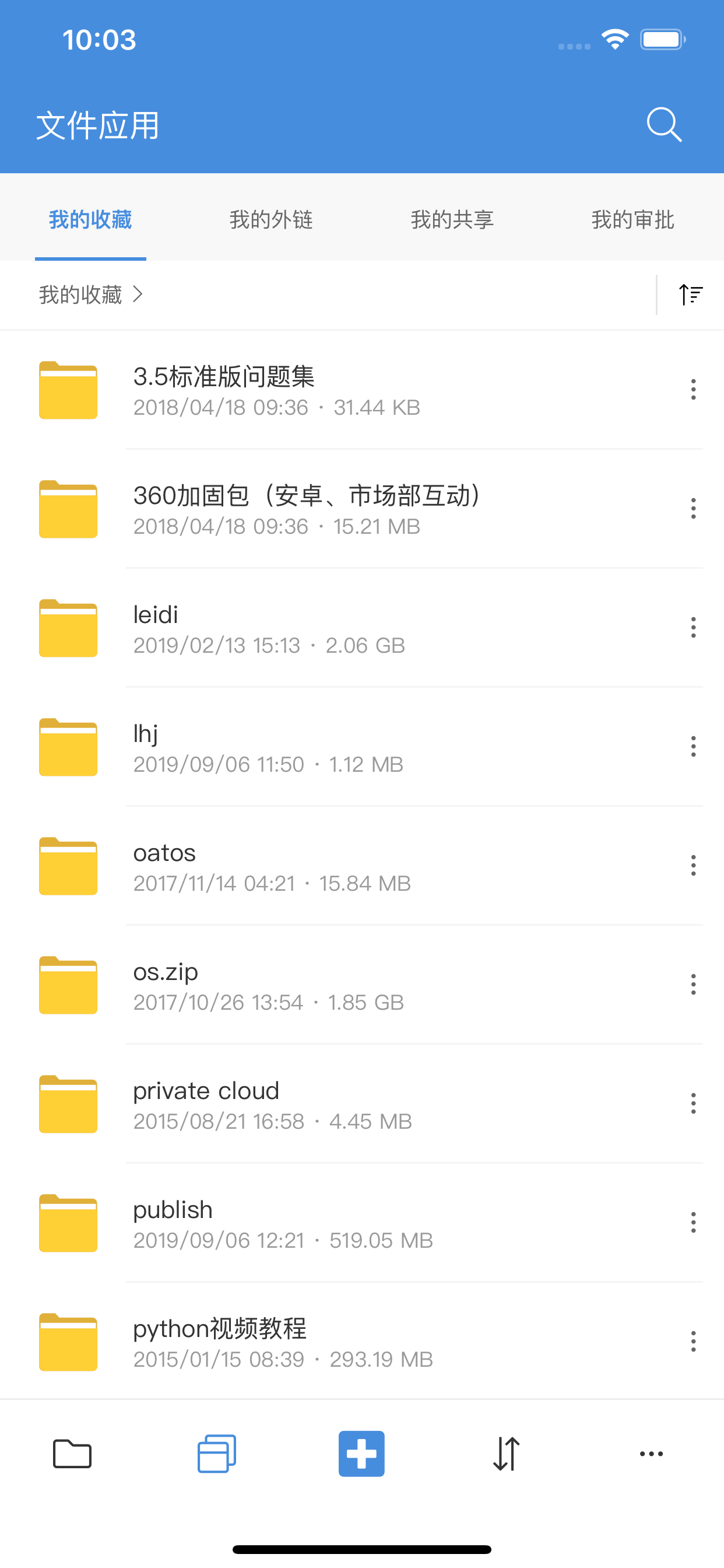Image resolution: width=724 pixels, height=1568 pixels.
Task: Show more options for lhj folder
Action: point(693,746)
